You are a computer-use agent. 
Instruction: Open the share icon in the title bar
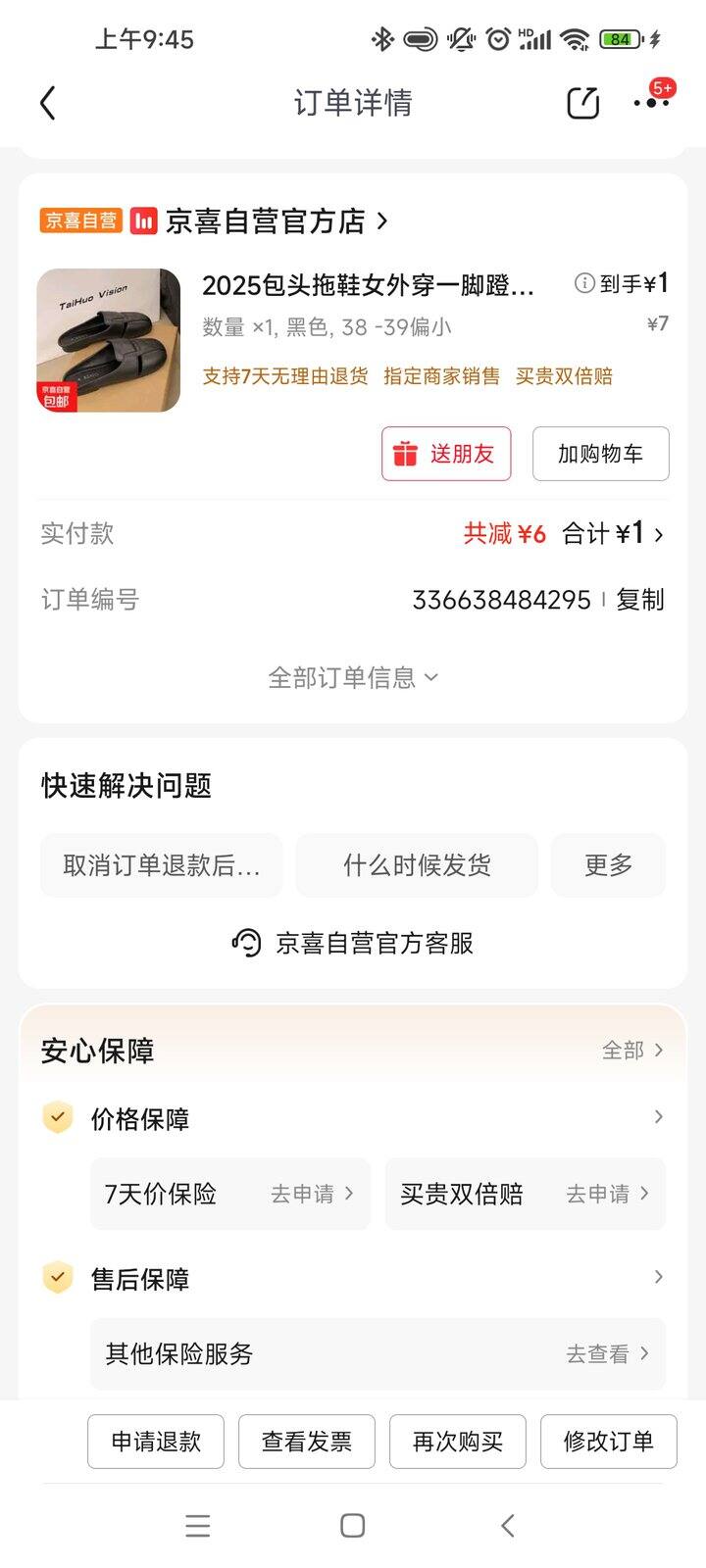[582, 102]
